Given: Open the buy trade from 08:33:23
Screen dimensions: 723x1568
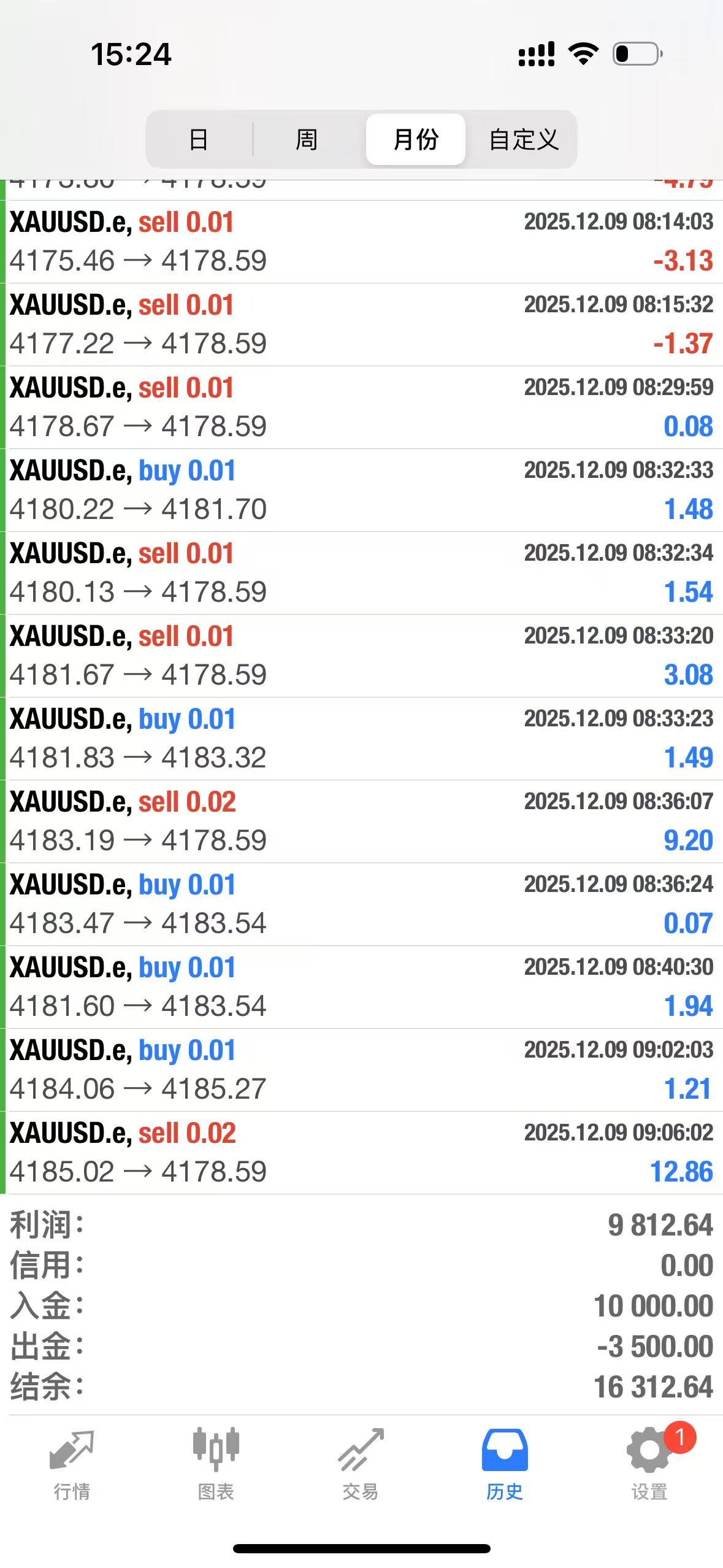Looking at the screenshot, I should [361, 739].
